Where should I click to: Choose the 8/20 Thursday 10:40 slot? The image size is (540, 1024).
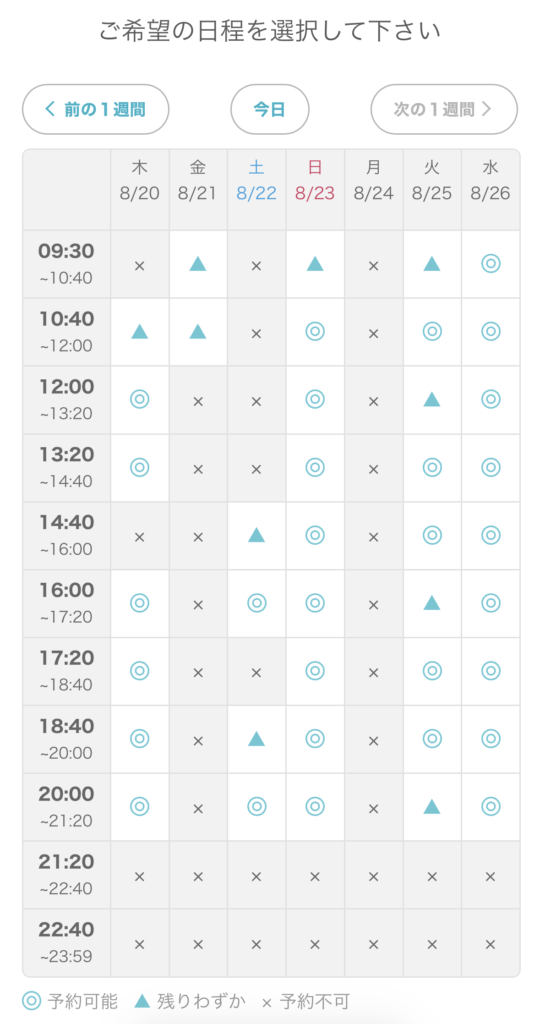140,332
